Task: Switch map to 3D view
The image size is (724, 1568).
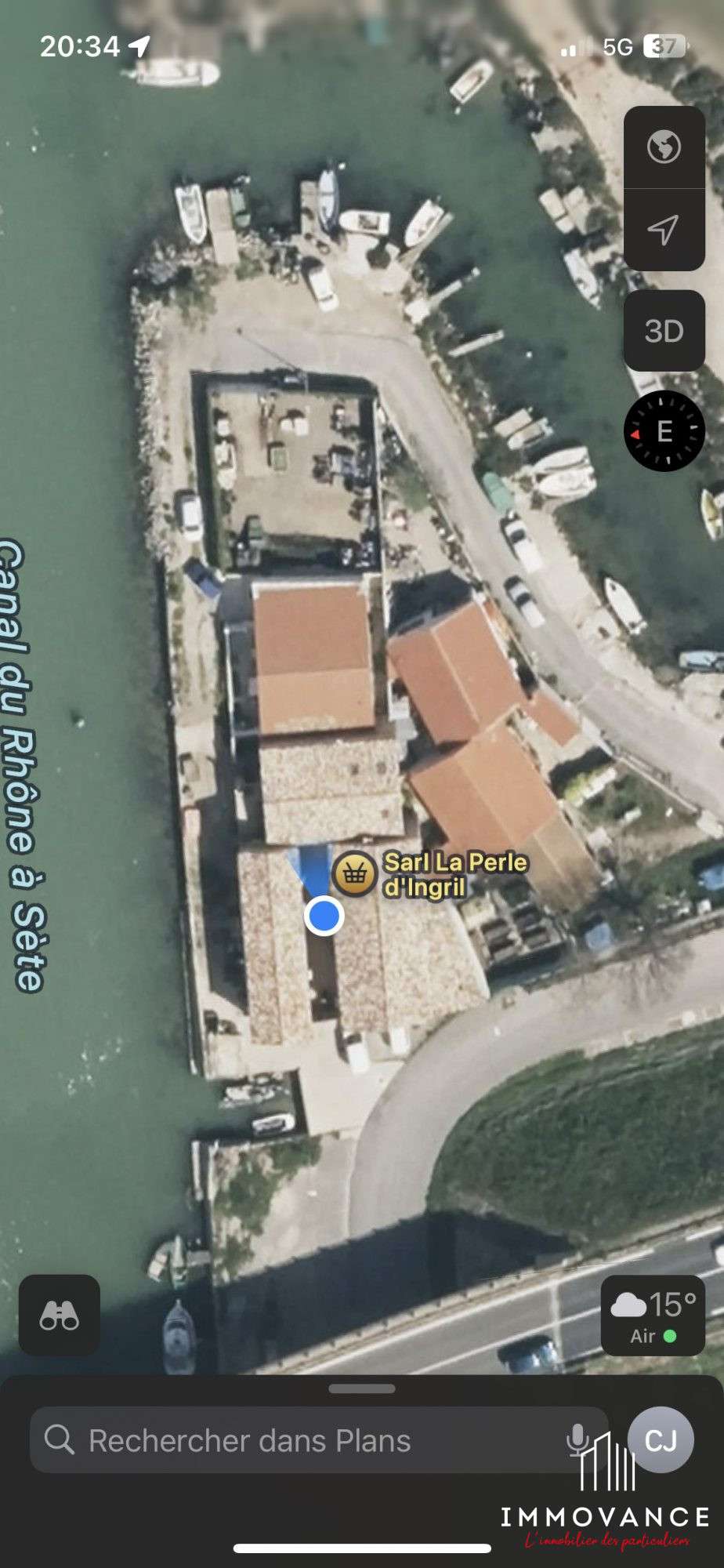Action: tap(664, 331)
